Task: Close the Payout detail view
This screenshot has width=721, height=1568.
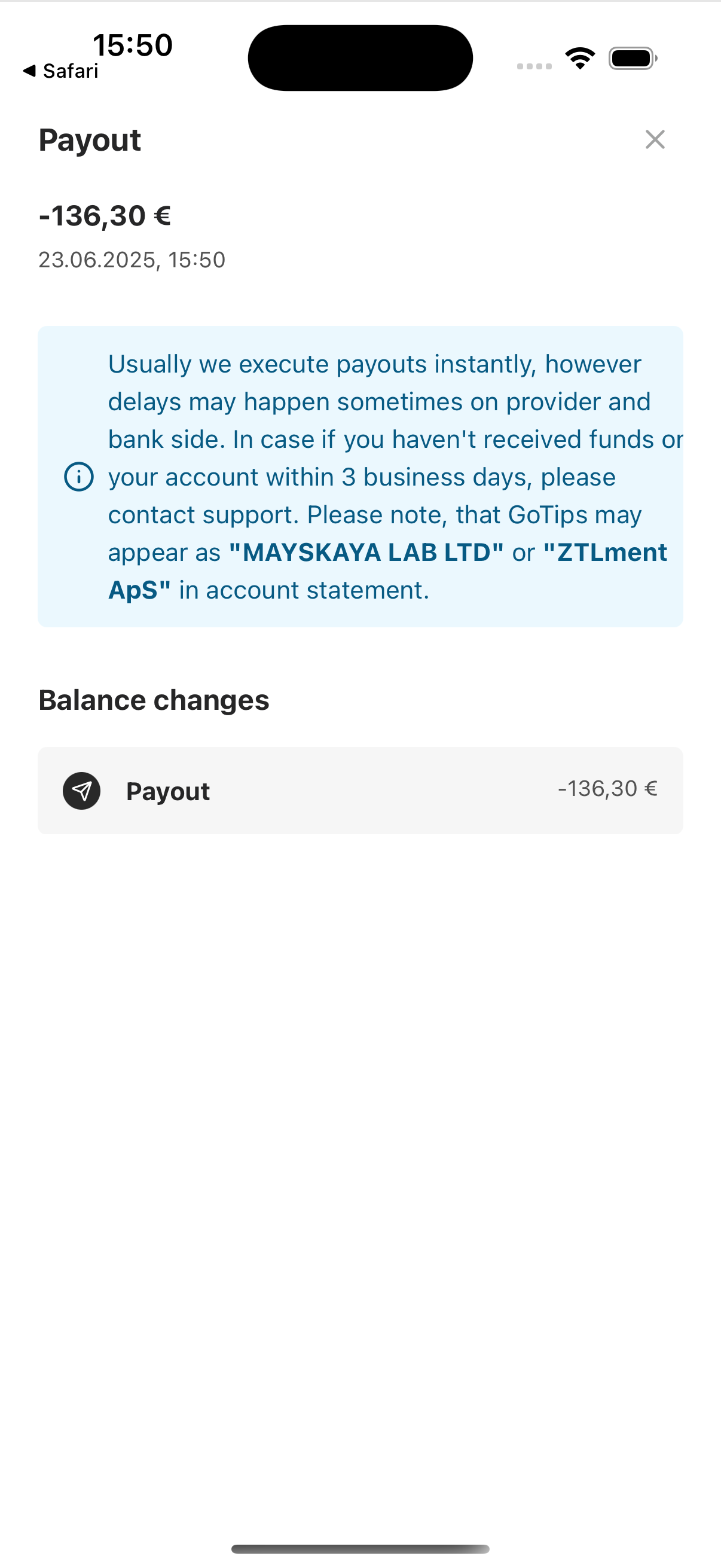Action: [655, 140]
